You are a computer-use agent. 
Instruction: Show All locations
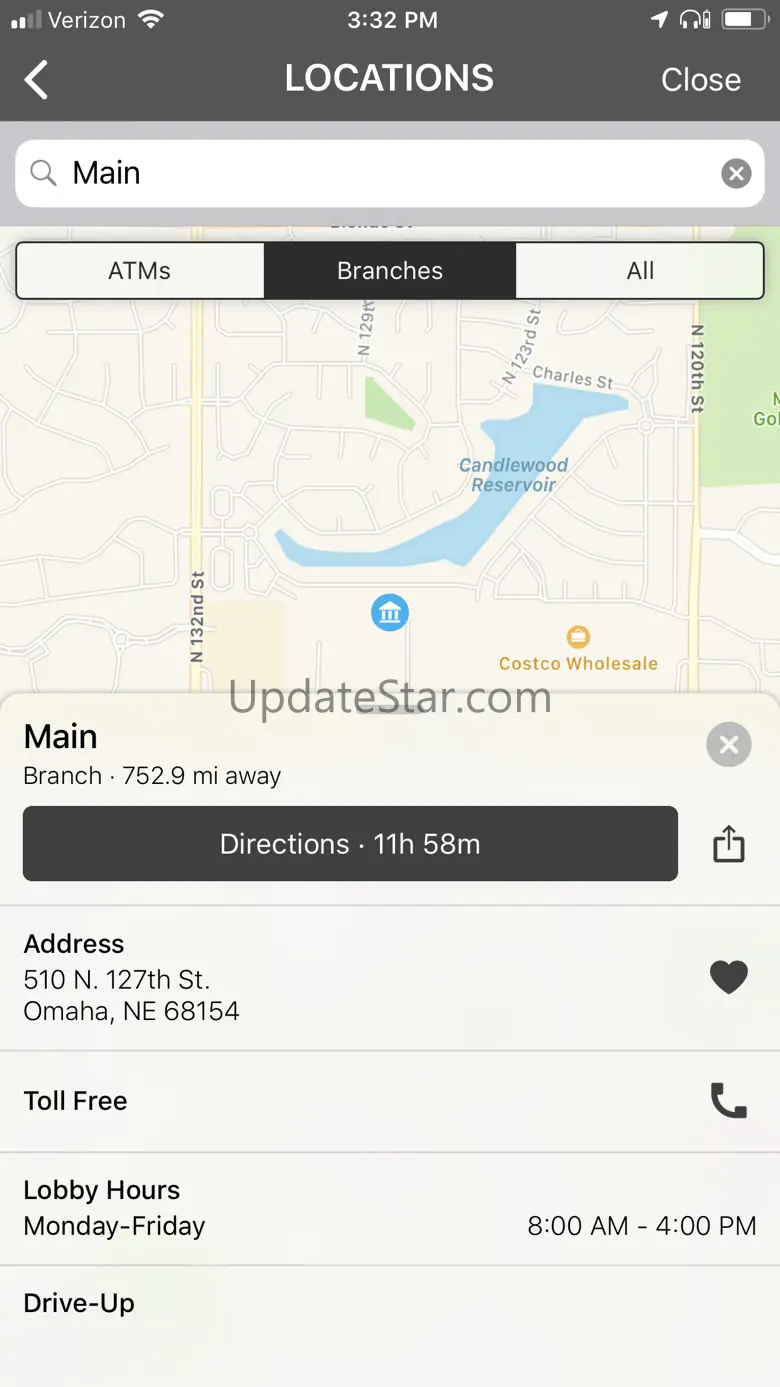tap(640, 271)
